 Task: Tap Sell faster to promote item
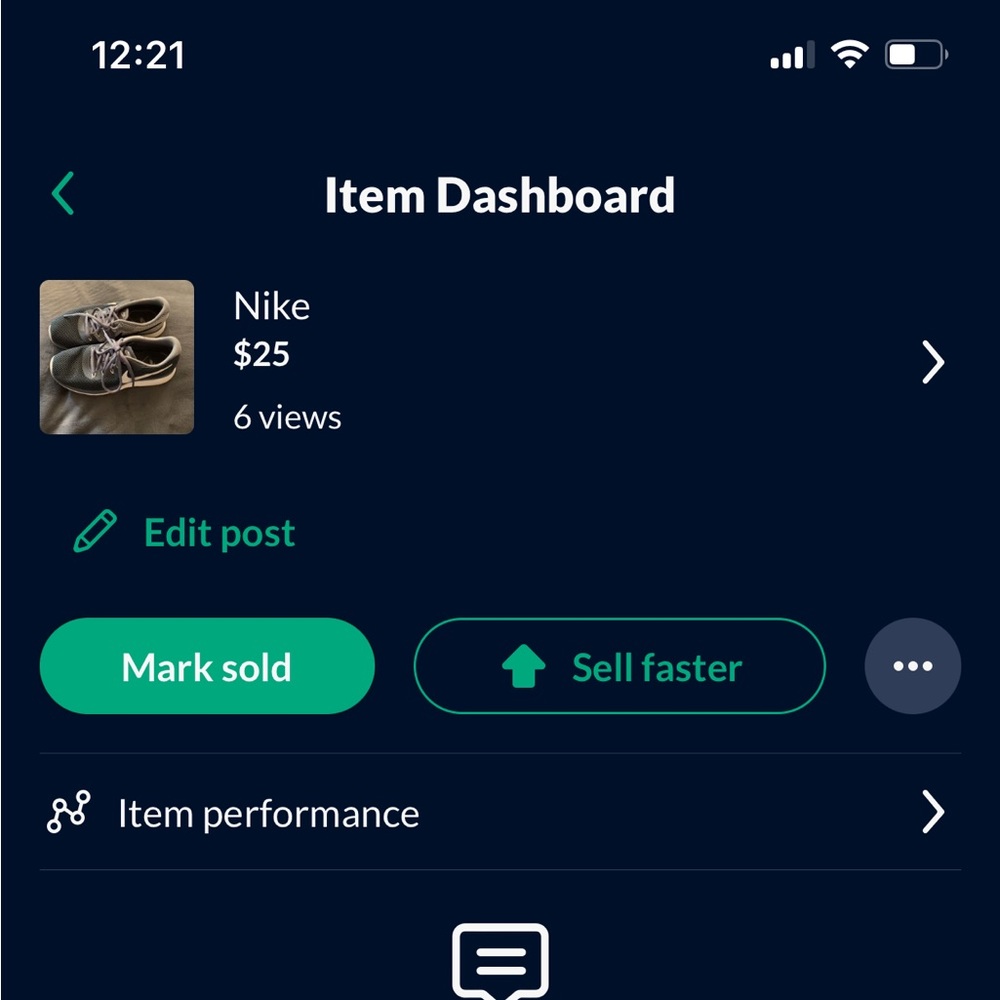(620, 666)
